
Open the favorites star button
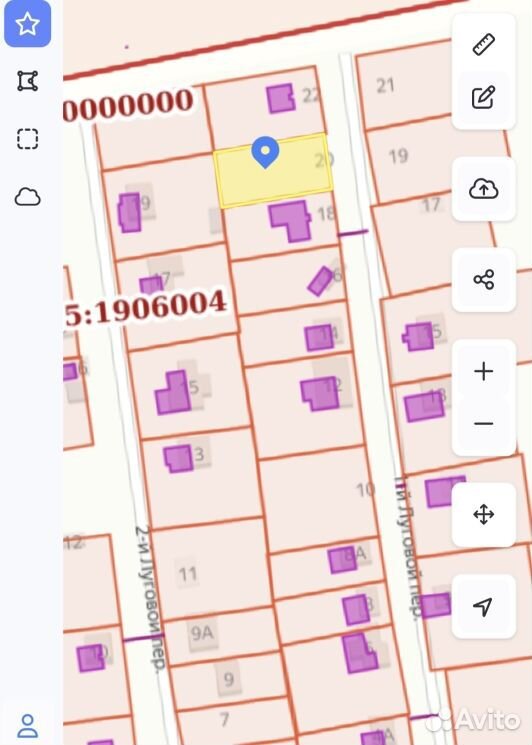(28, 24)
